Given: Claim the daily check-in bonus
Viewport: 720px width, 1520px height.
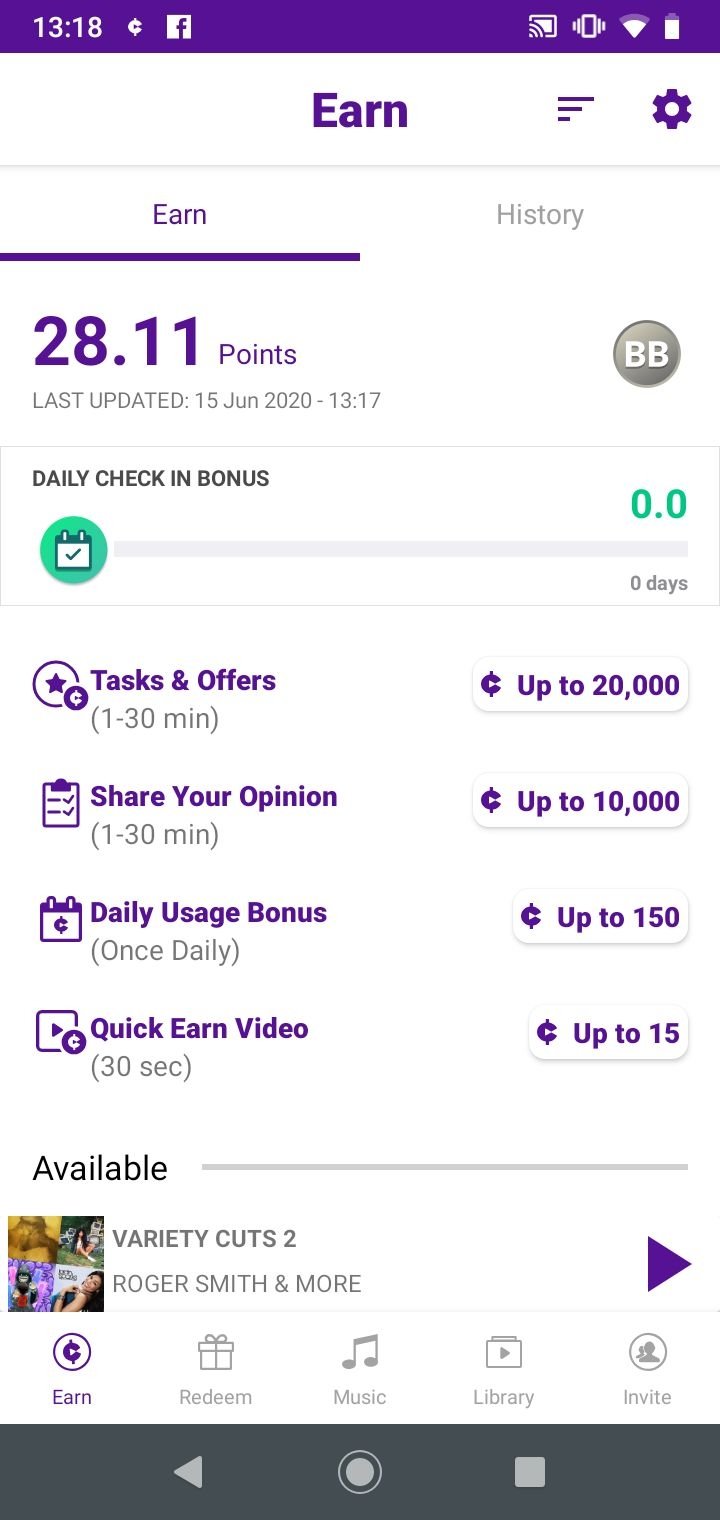Looking at the screenshot, I should coord(73,550).
